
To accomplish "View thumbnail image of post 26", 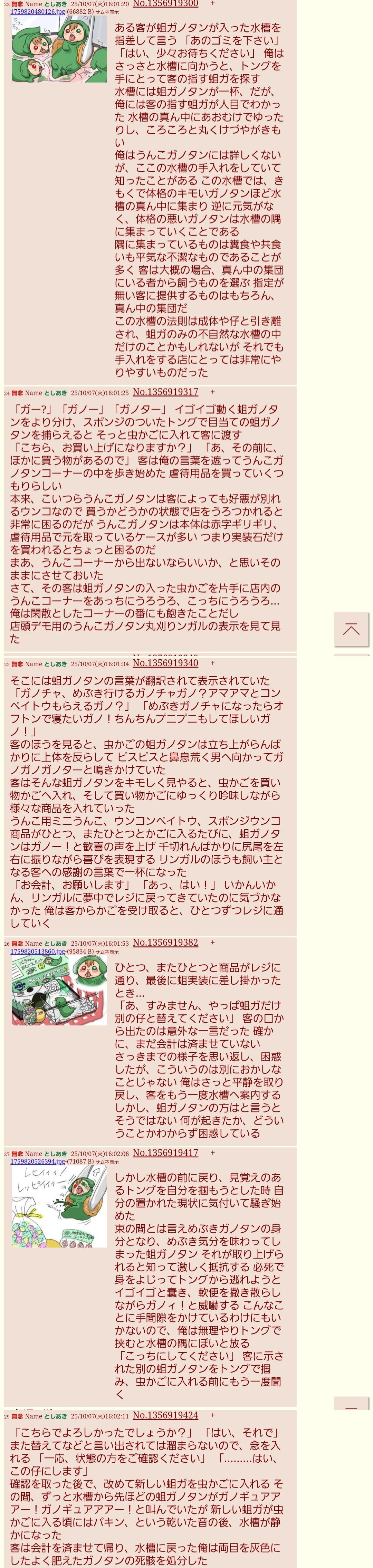I will pyautogui.click(x=59, y=990).
